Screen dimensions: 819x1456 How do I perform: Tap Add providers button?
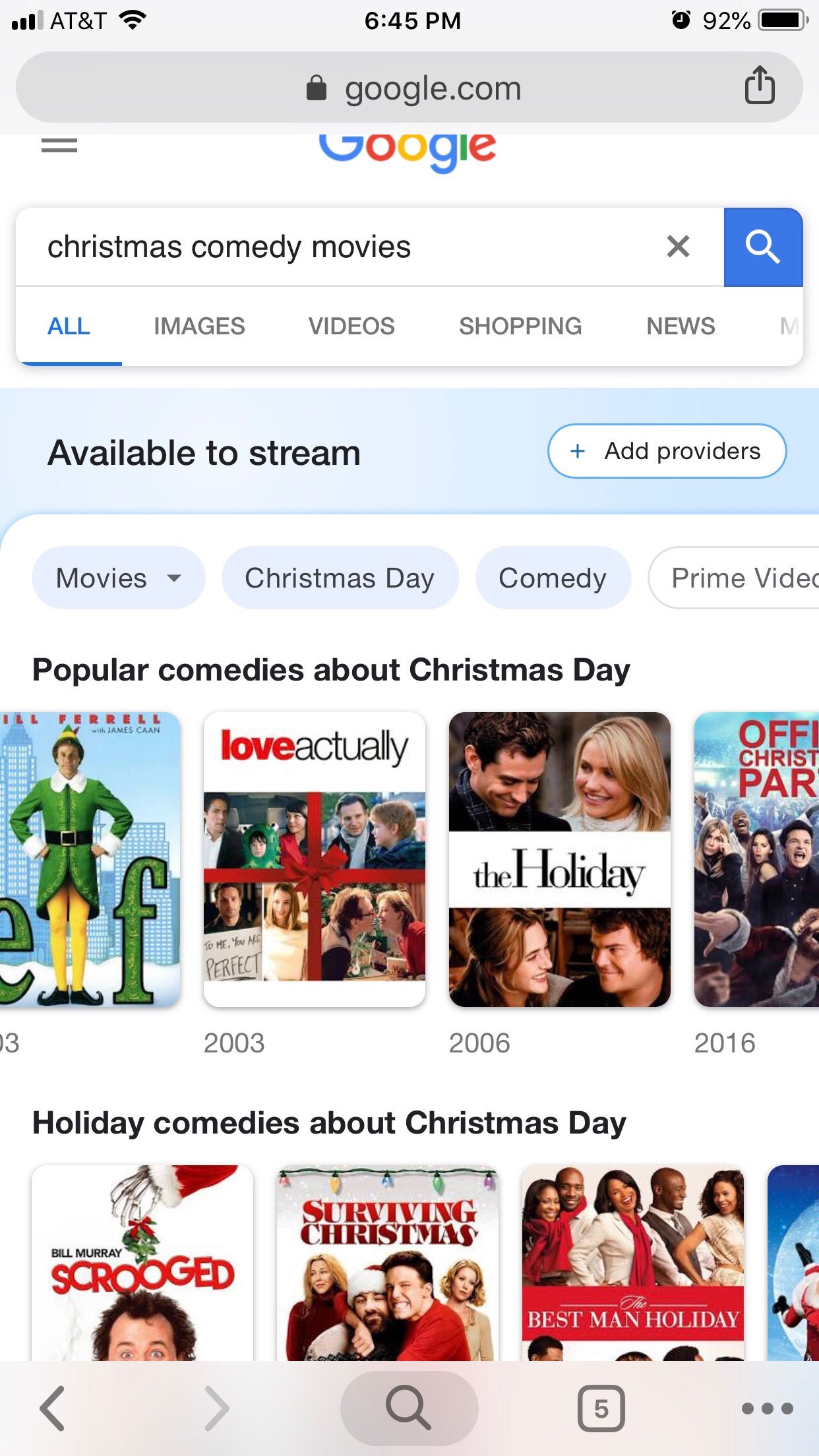click(667, 451)
